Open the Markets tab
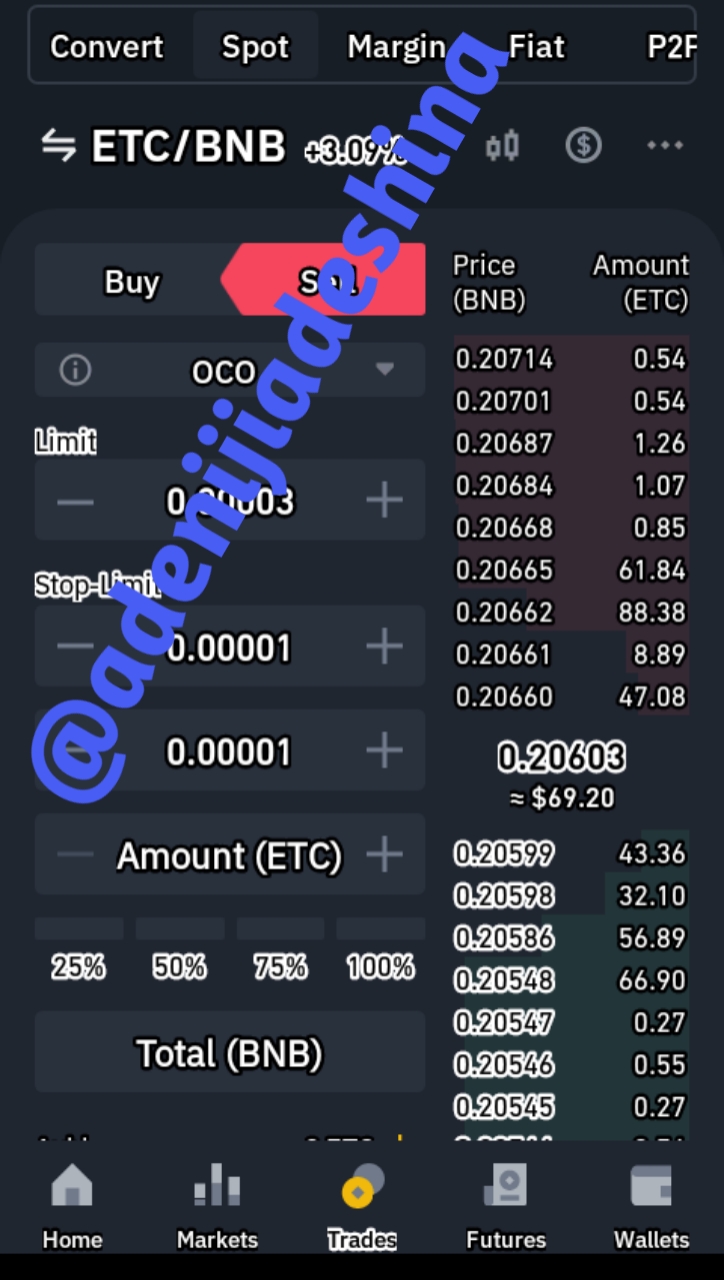 point(217,1207)
